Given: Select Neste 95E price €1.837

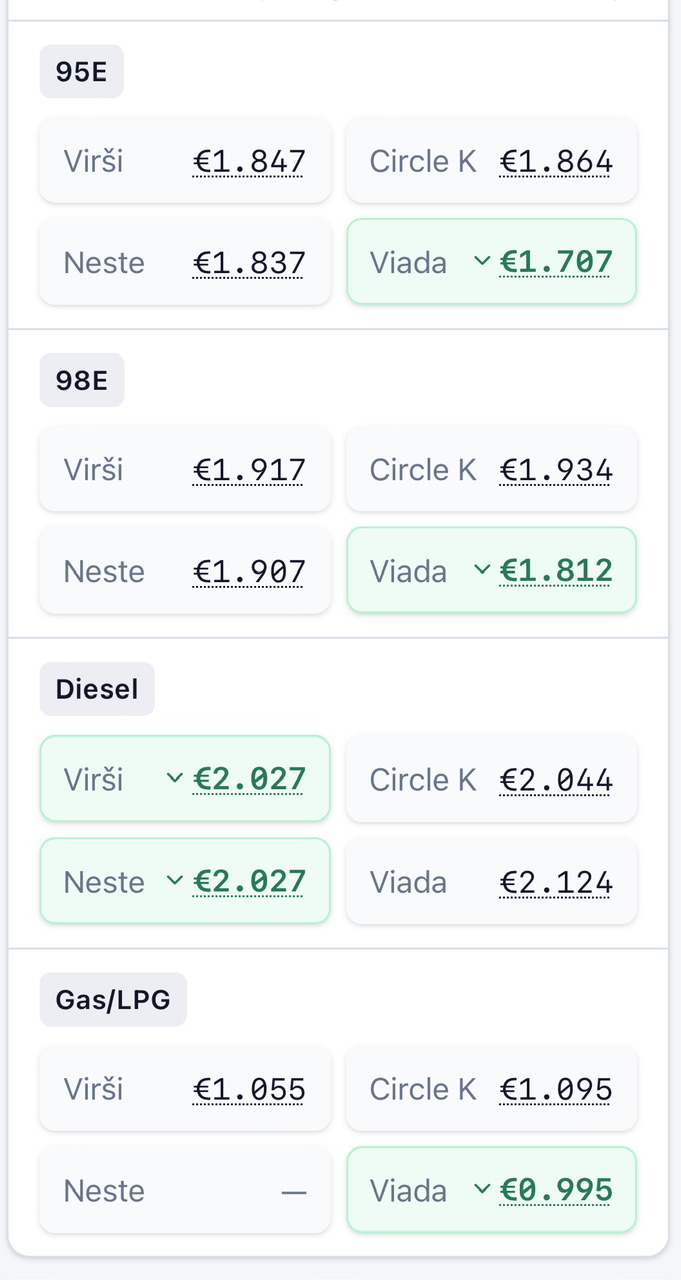Looking at the screenshot, I should 249,263.
